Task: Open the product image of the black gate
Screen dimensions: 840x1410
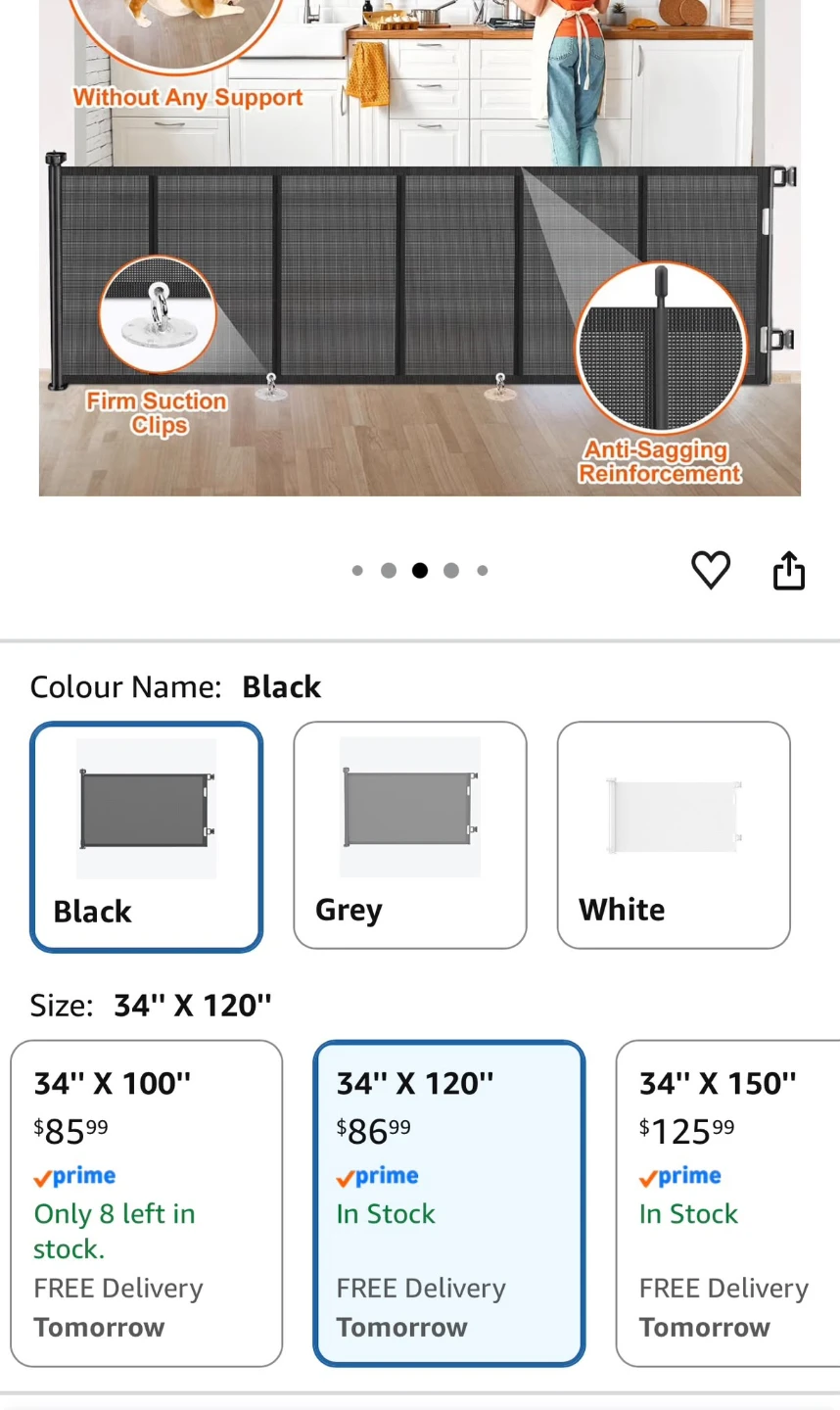Action: (420, 248)
